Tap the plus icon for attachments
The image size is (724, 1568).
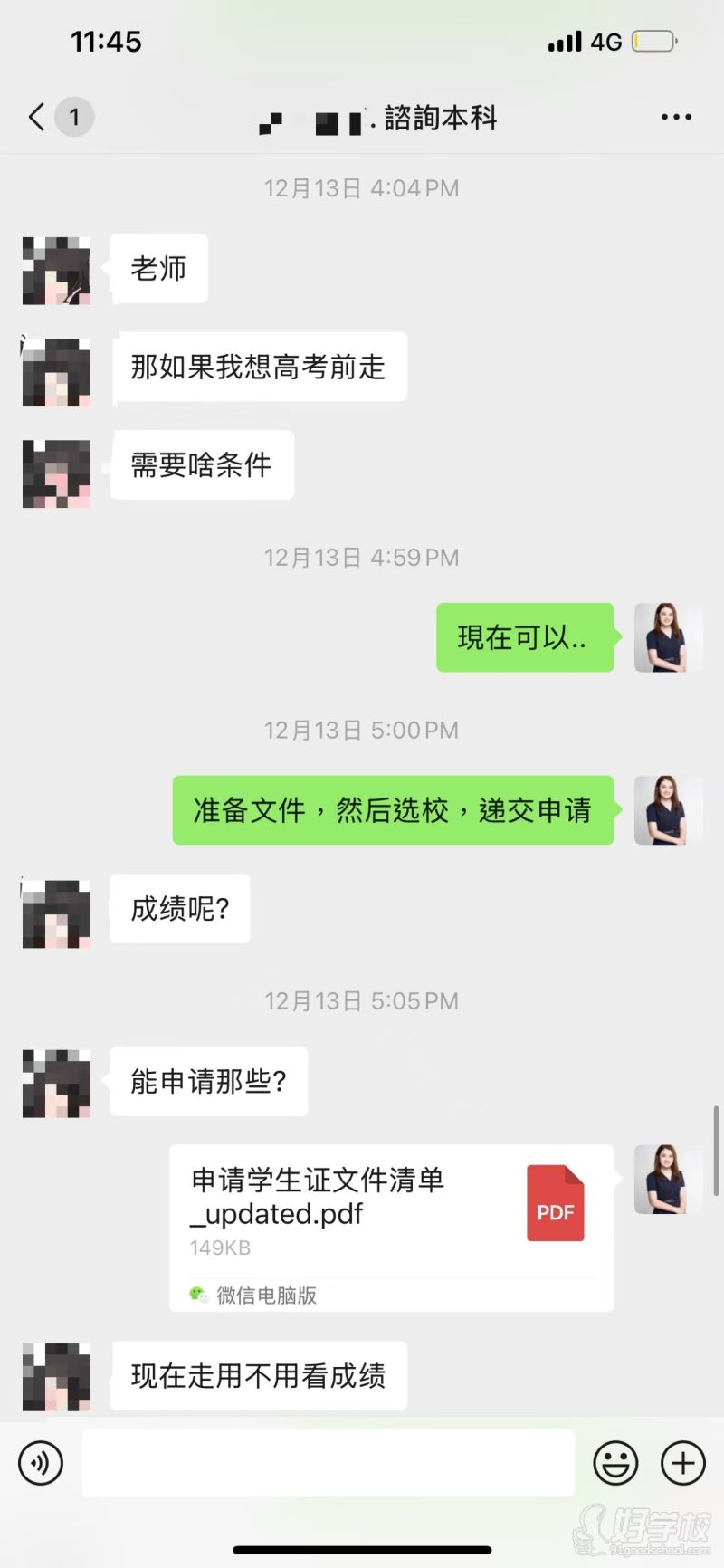click(x=683, y=1462)
